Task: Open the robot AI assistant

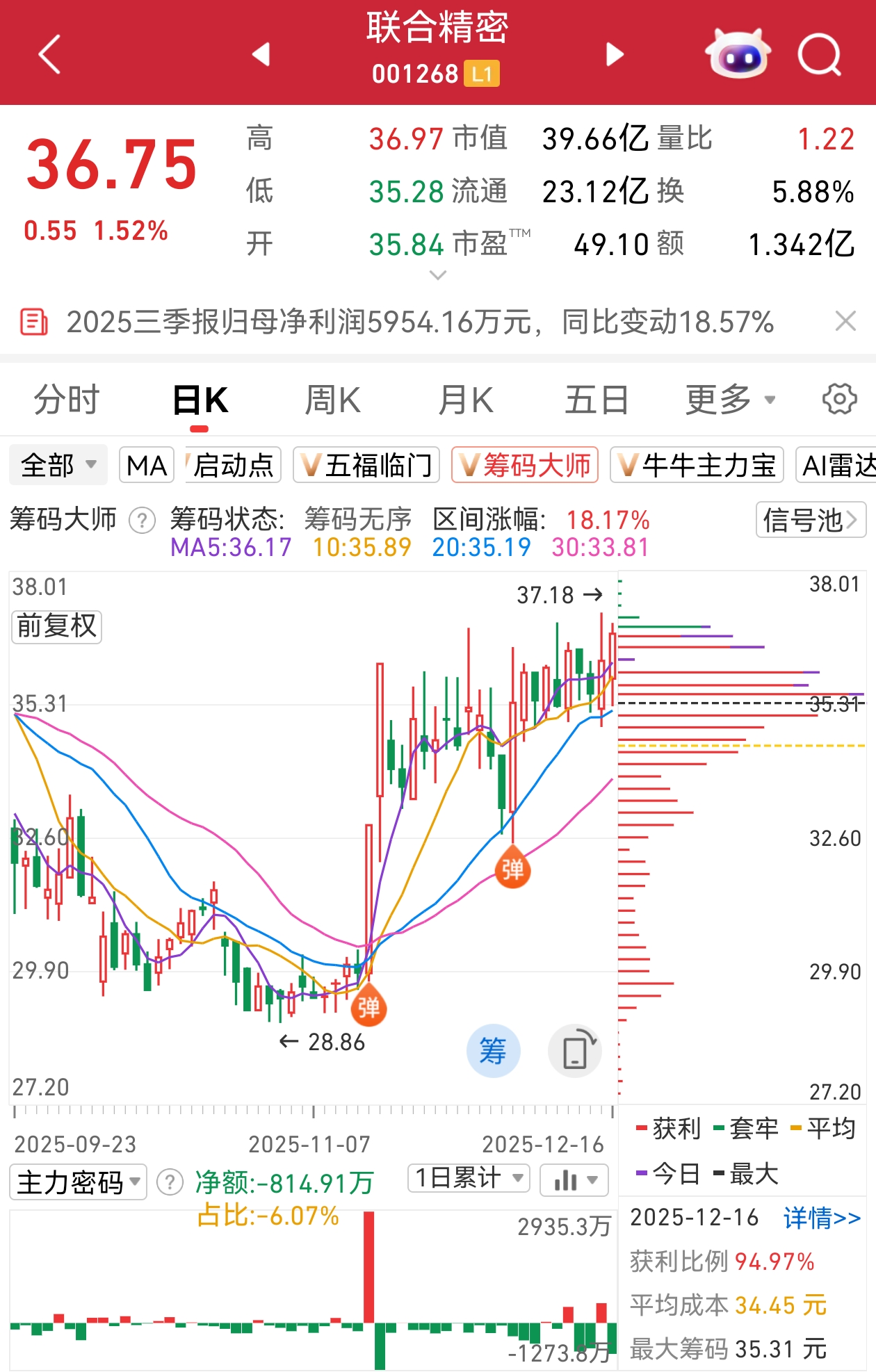Action: [x=738, y=54]
